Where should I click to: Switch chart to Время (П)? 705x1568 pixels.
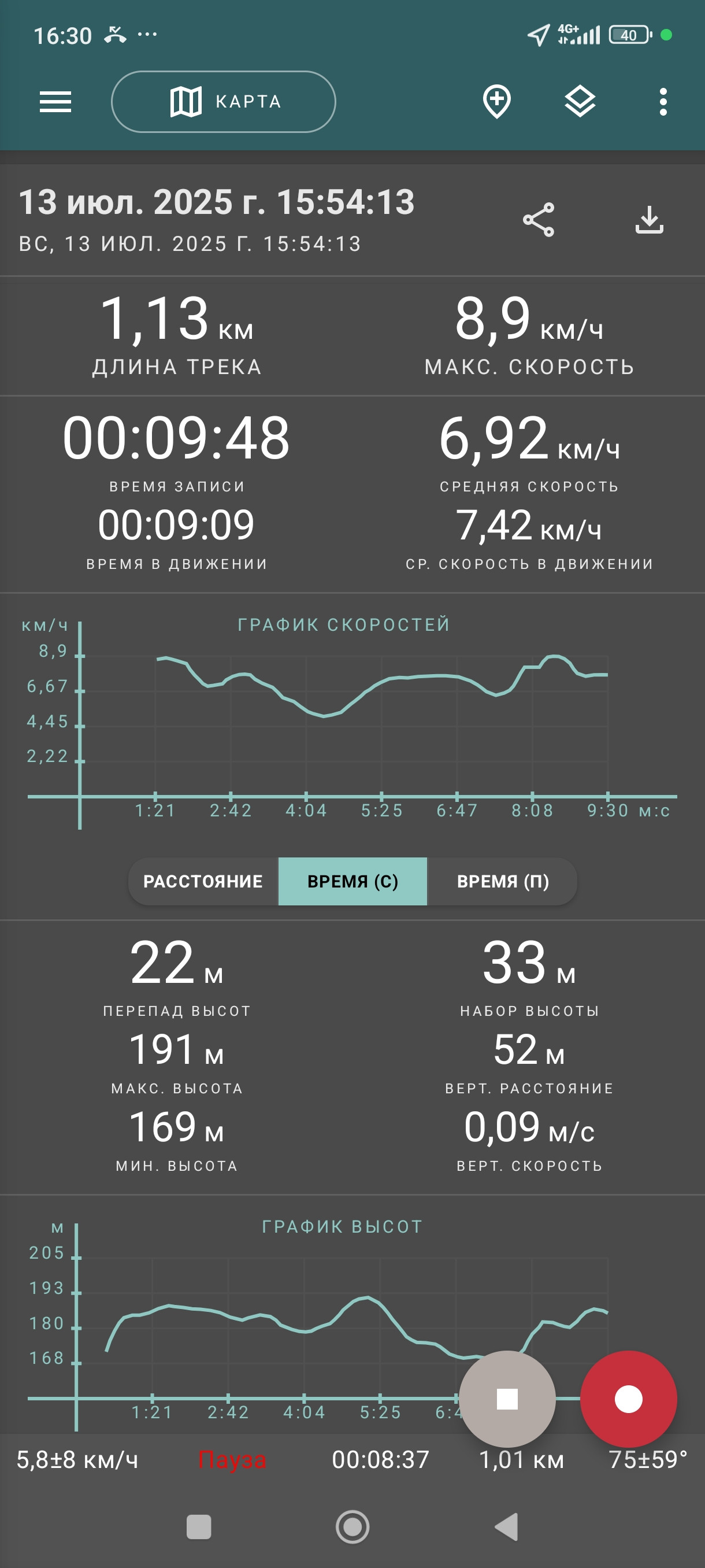[x=502, y=881]
